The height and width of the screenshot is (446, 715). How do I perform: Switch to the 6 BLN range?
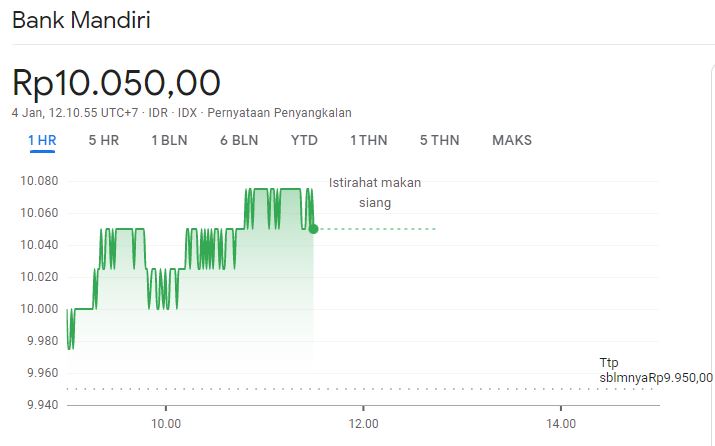(x=239, y=140)
